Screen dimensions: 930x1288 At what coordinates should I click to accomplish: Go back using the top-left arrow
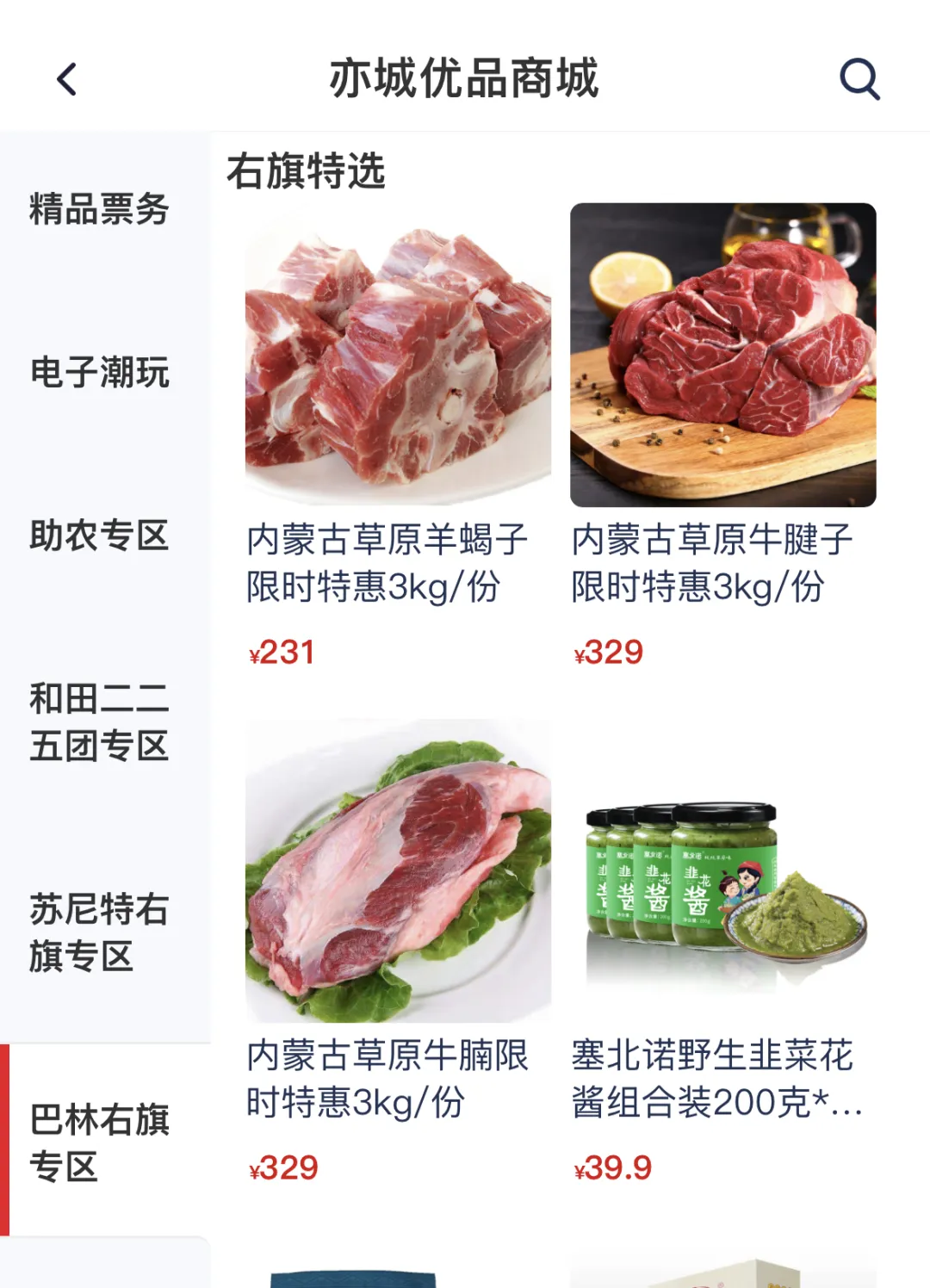pos(67,79)
